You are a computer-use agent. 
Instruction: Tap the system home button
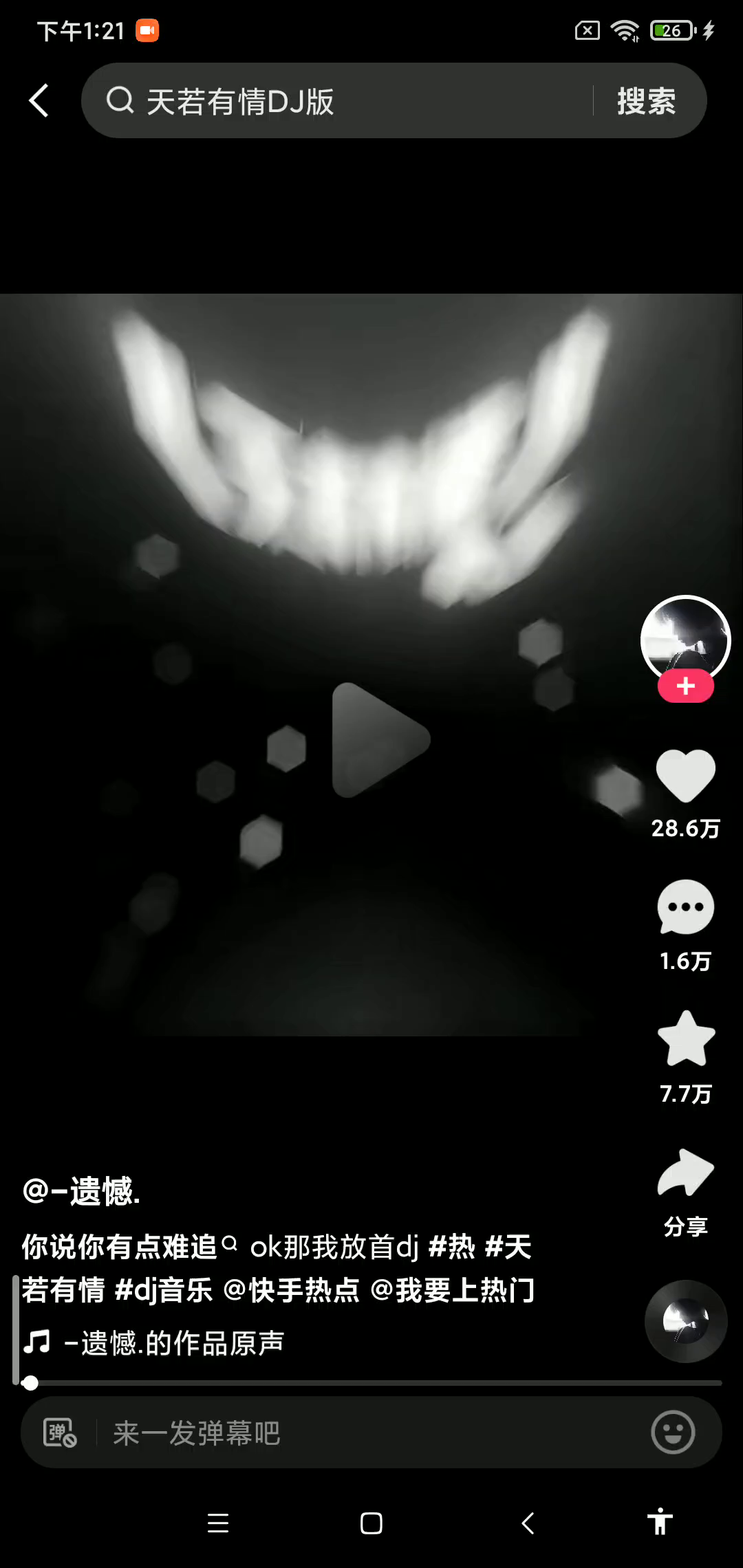tap(371, 1523)
